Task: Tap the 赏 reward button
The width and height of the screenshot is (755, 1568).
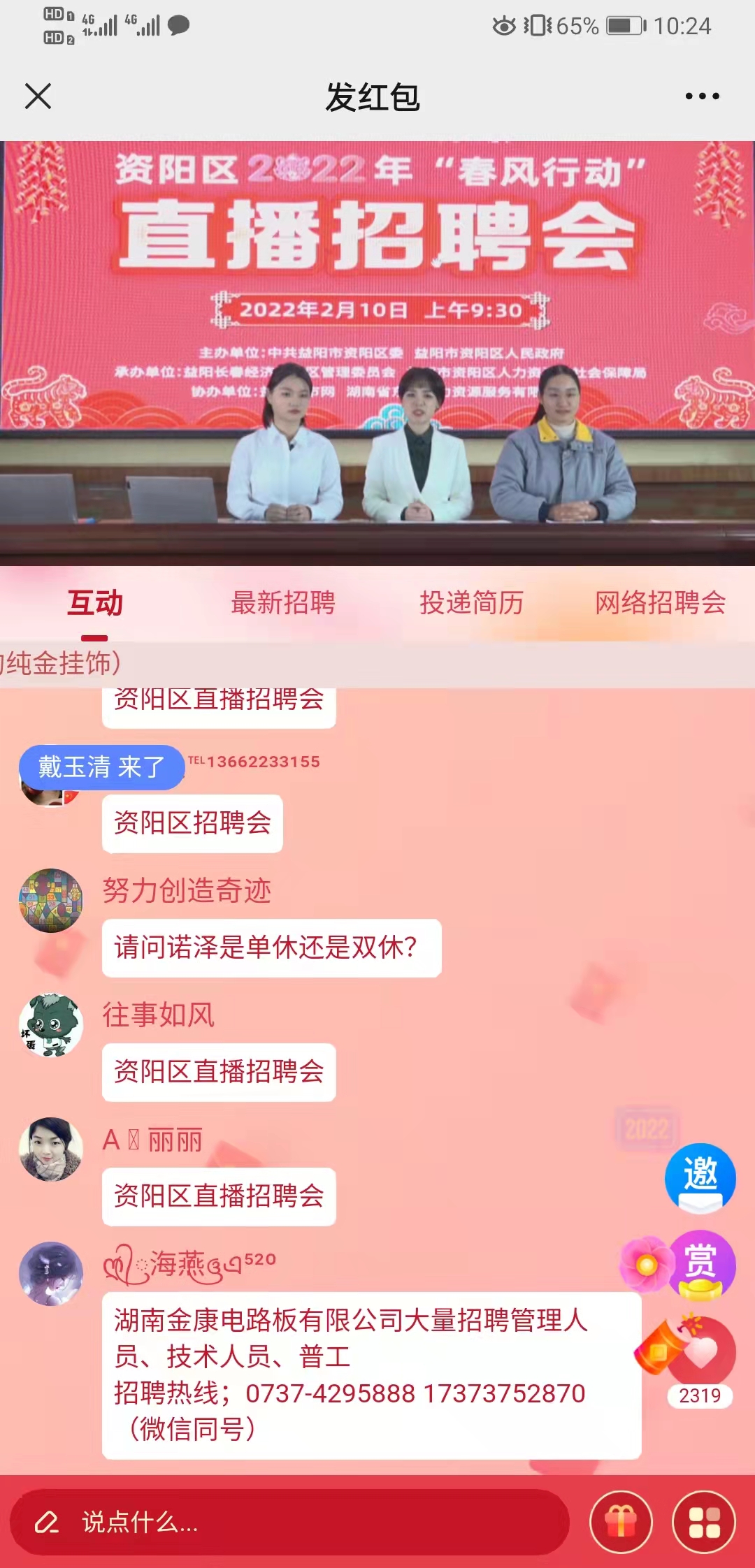Action: pyautogui.click(x=700, y=1264)
